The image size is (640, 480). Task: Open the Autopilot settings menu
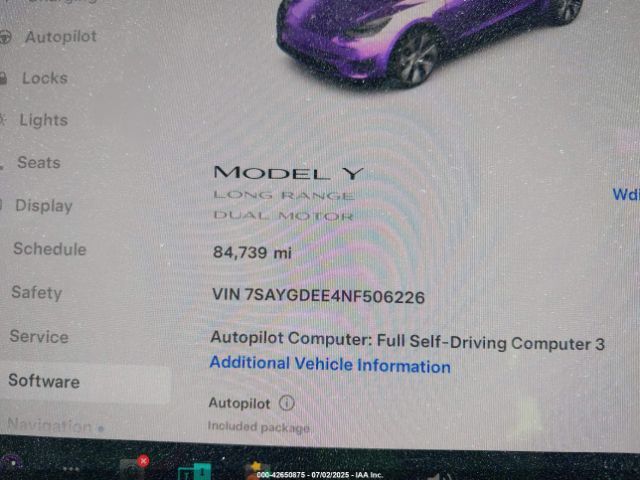(60, 36)
